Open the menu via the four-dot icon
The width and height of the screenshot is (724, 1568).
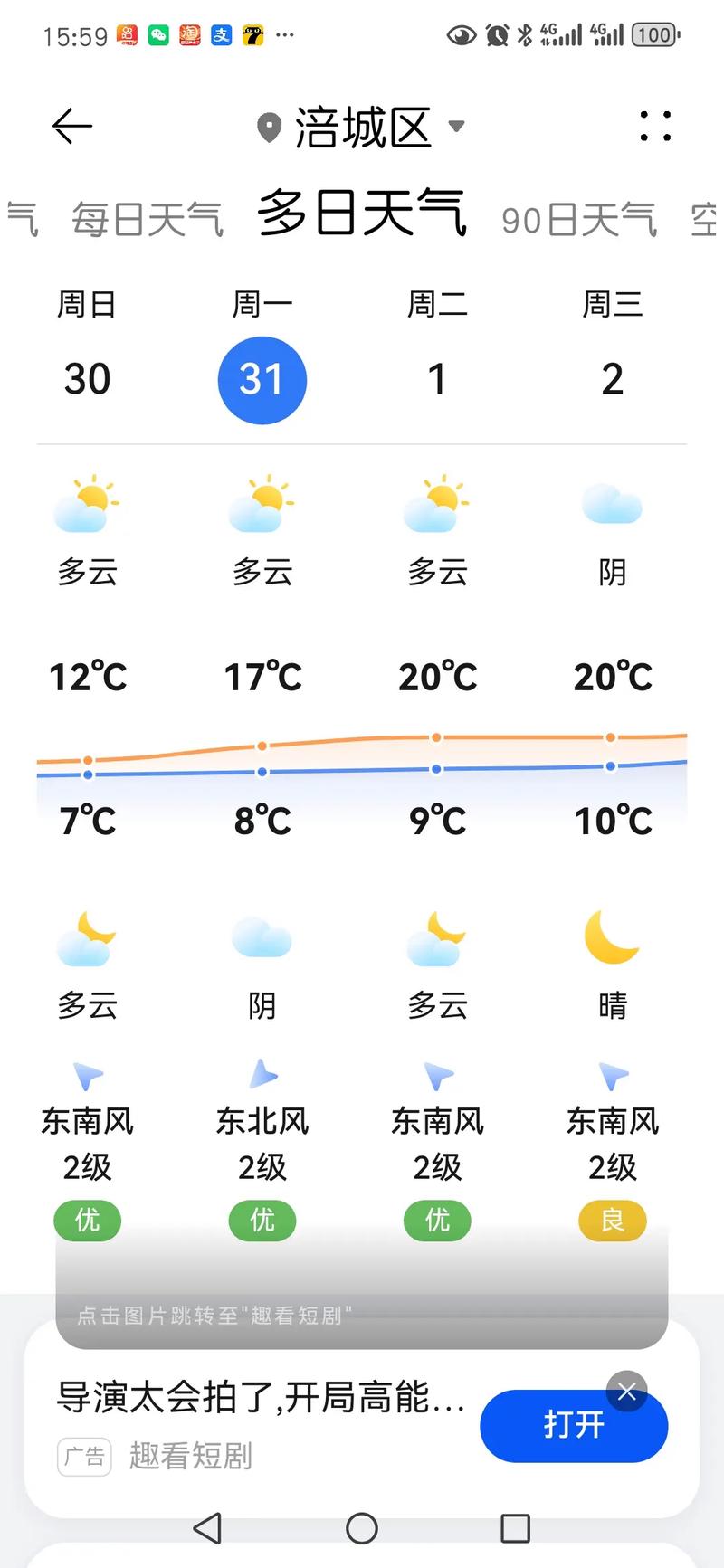(654, 127)
